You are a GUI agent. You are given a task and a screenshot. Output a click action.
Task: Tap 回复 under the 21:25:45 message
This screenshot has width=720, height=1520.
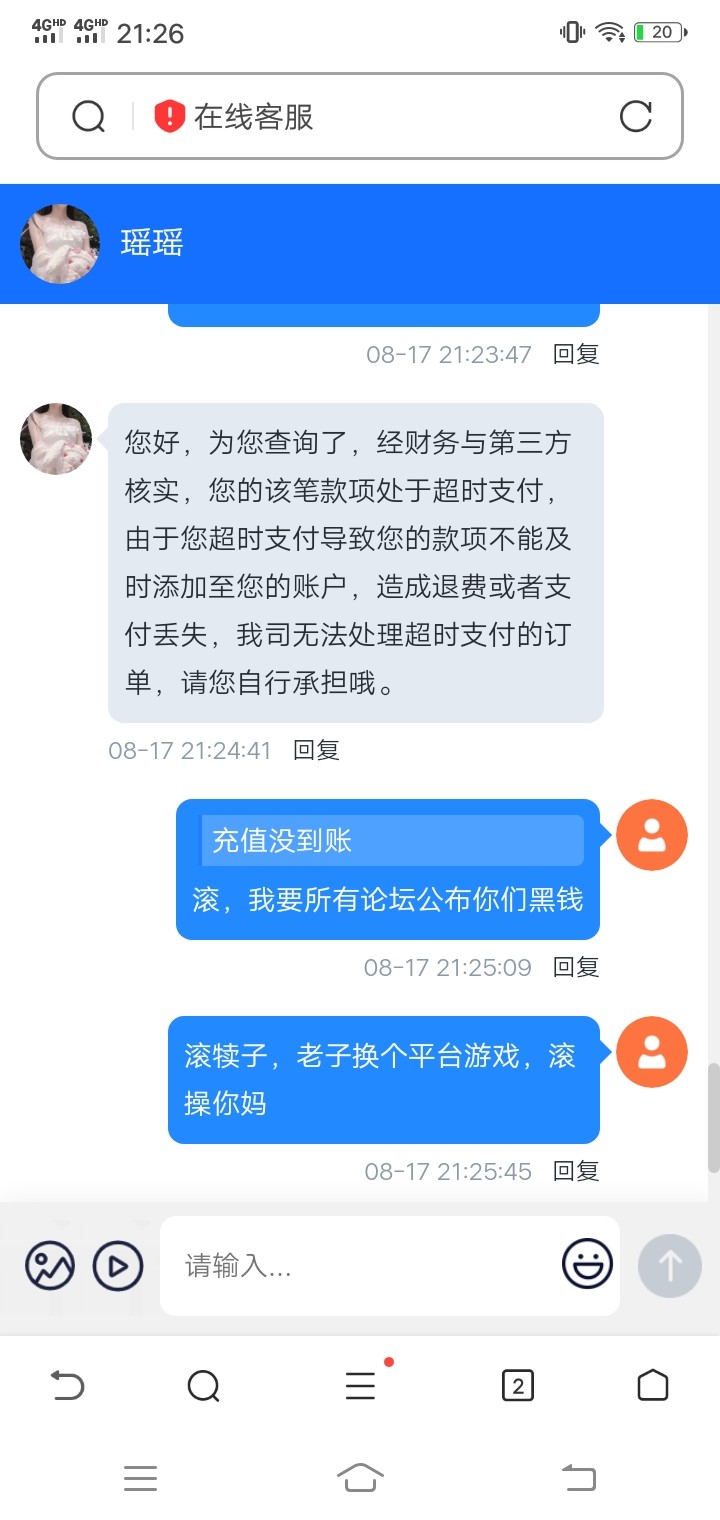576,1171
